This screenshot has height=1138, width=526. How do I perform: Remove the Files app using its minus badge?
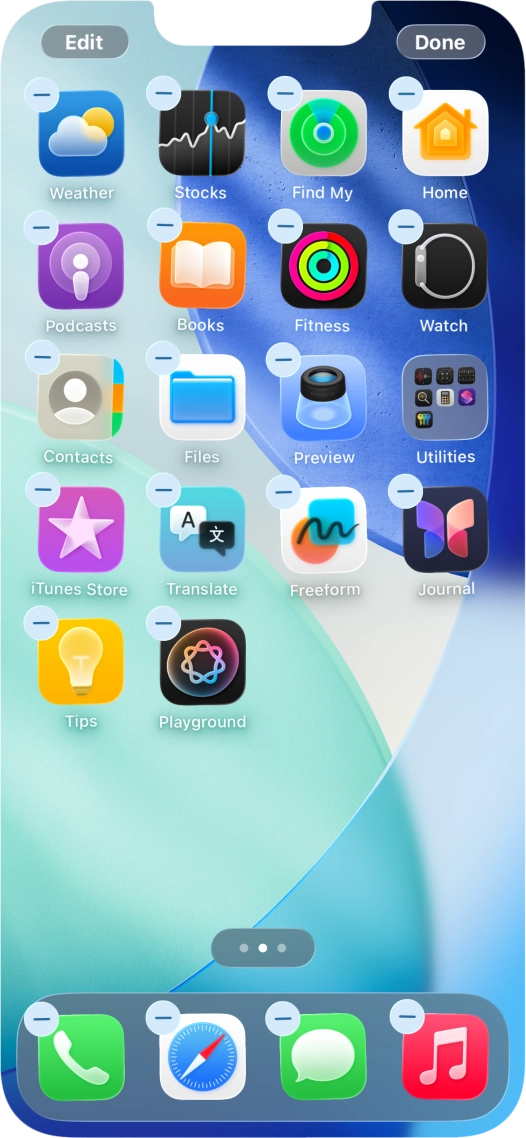(x=163, y=359)
